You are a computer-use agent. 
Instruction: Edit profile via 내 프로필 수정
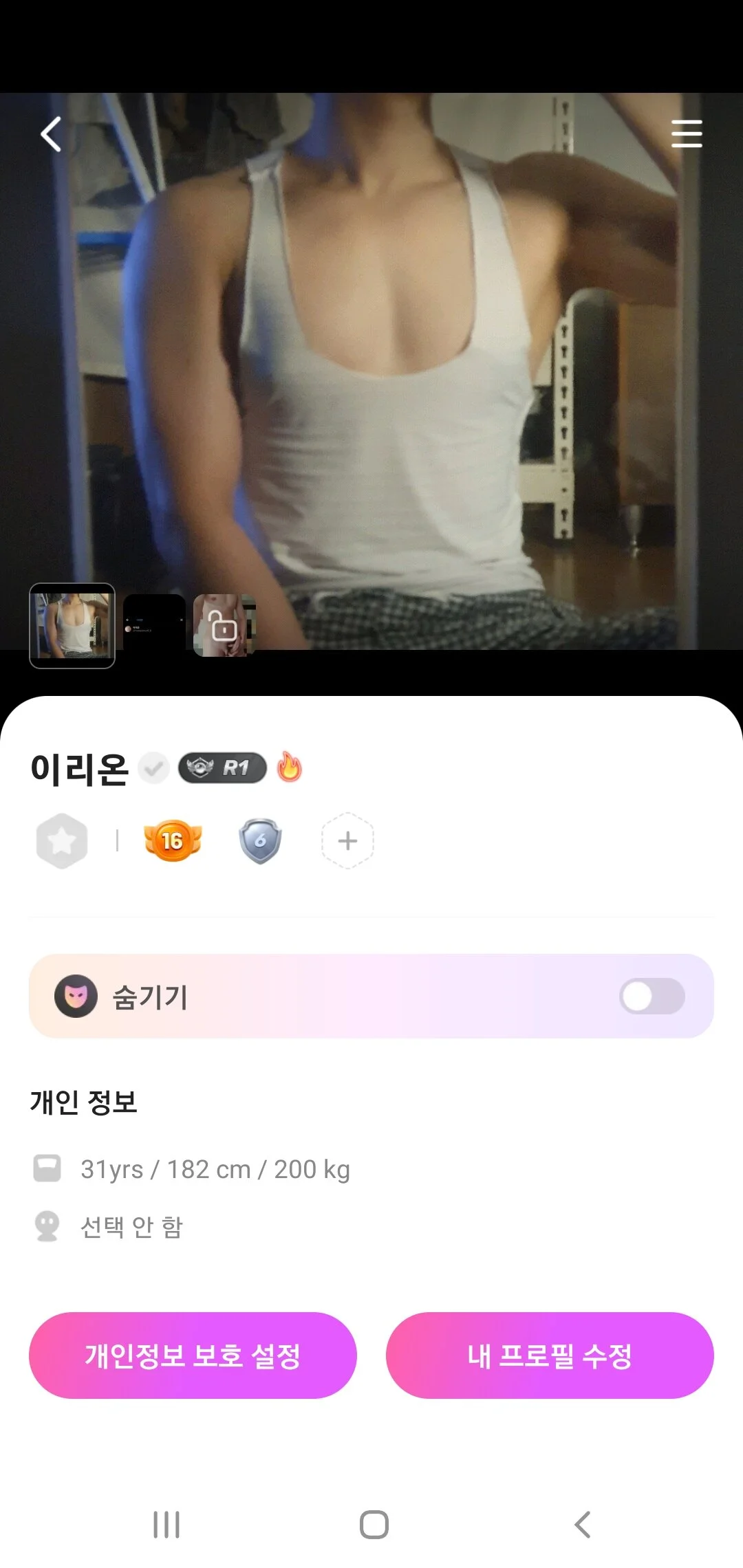(550, 1355)
